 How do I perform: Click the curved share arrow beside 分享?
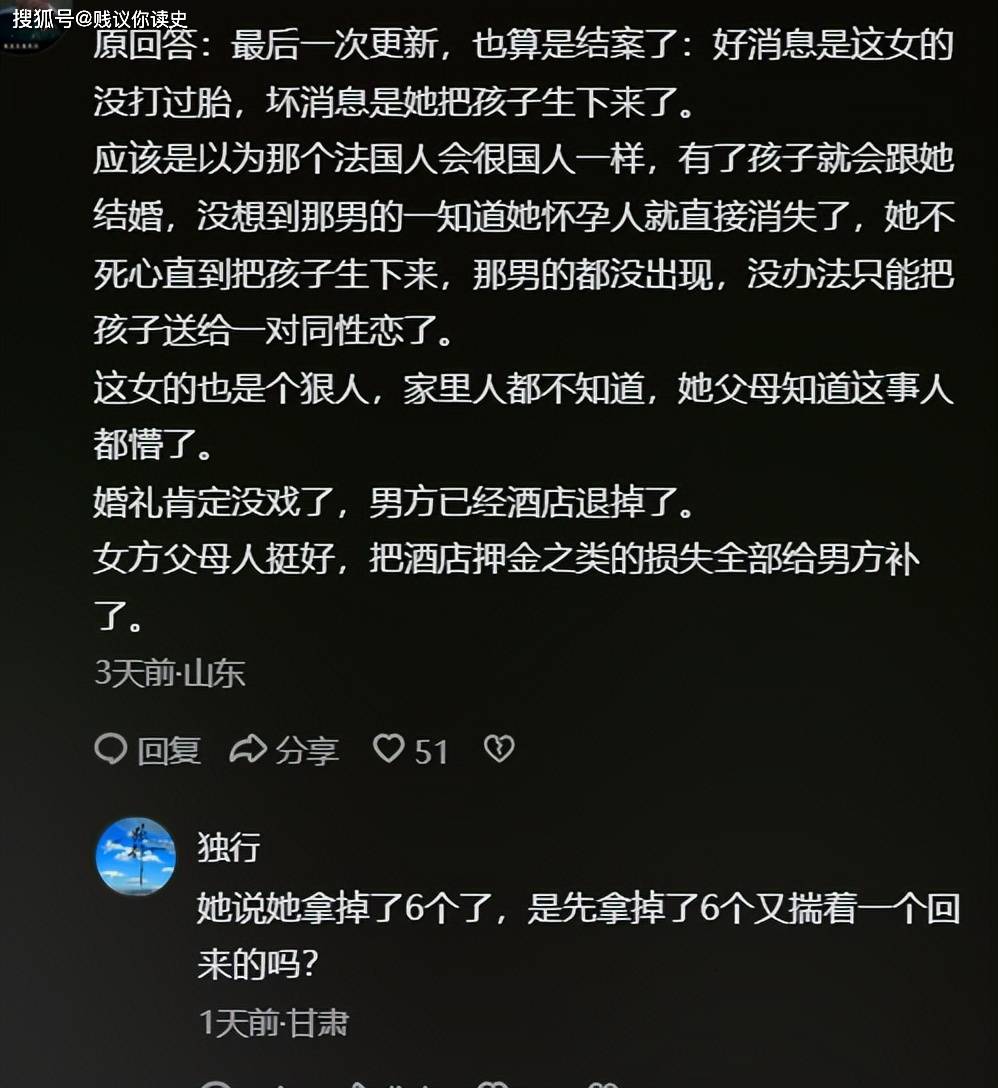(250, 749)
